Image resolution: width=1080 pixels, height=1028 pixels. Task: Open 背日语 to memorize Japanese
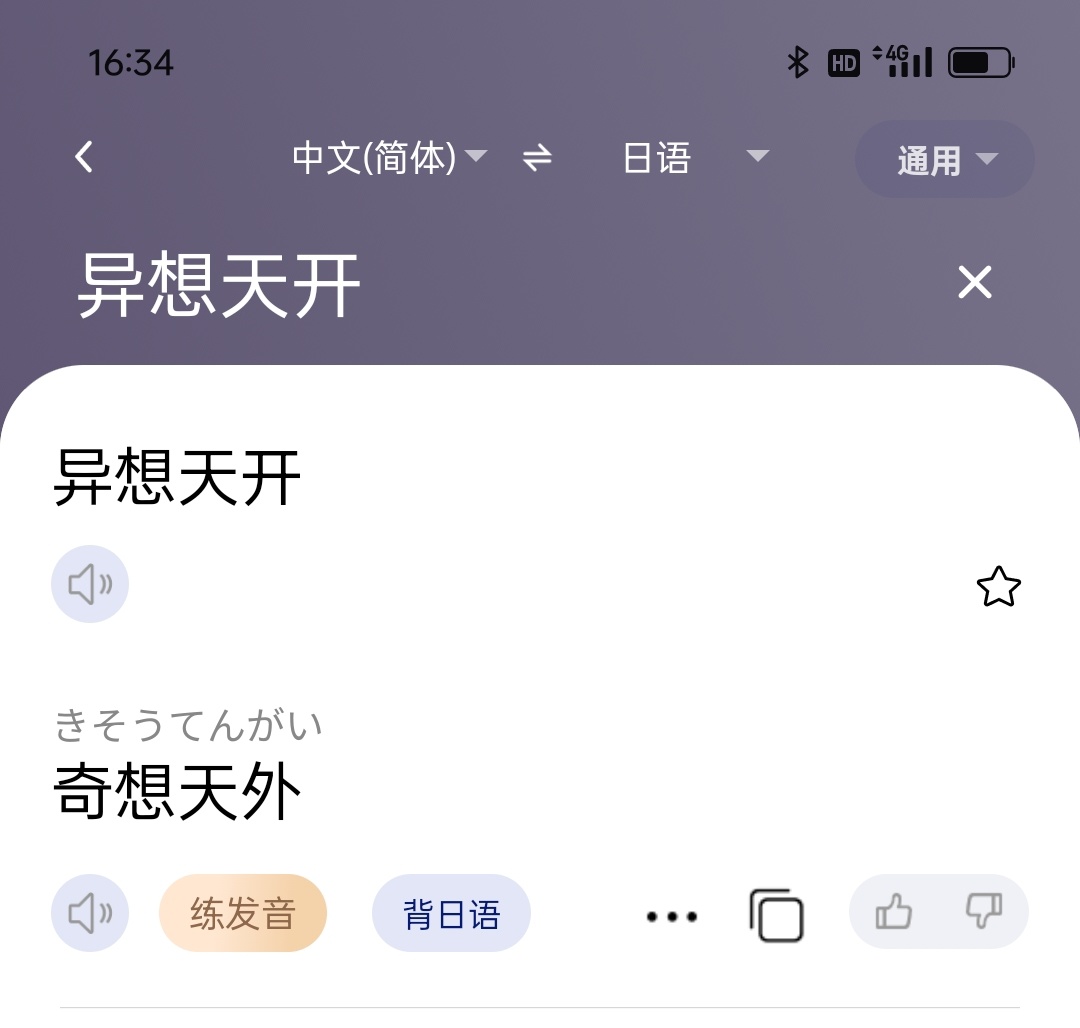click(x=451, y=913)
